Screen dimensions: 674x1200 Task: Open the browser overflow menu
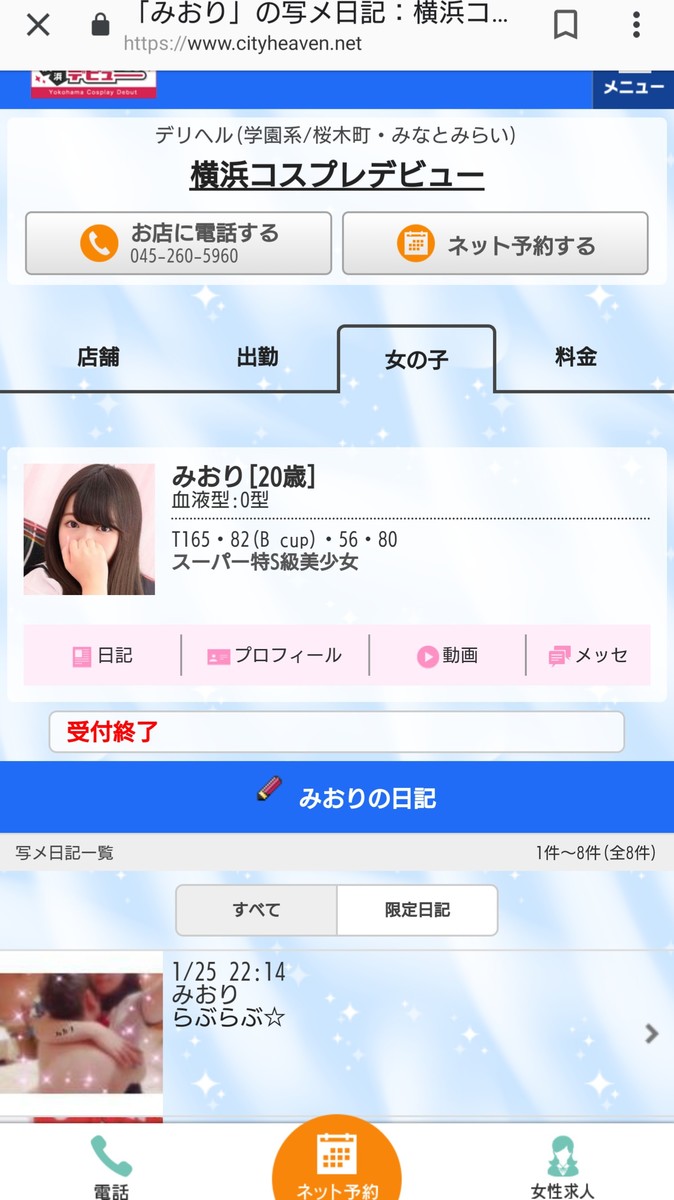pos(636,25)
